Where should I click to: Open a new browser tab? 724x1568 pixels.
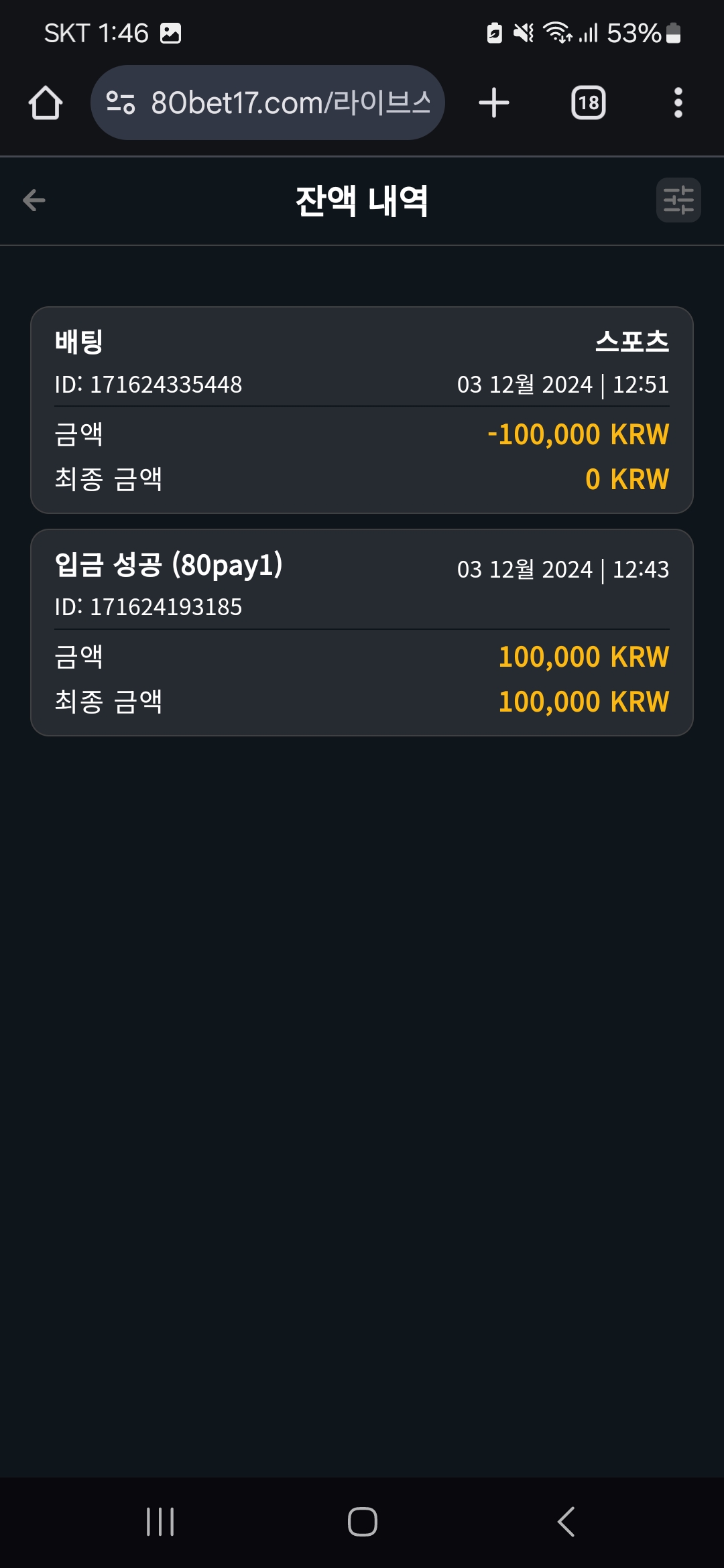pos(494,103)
